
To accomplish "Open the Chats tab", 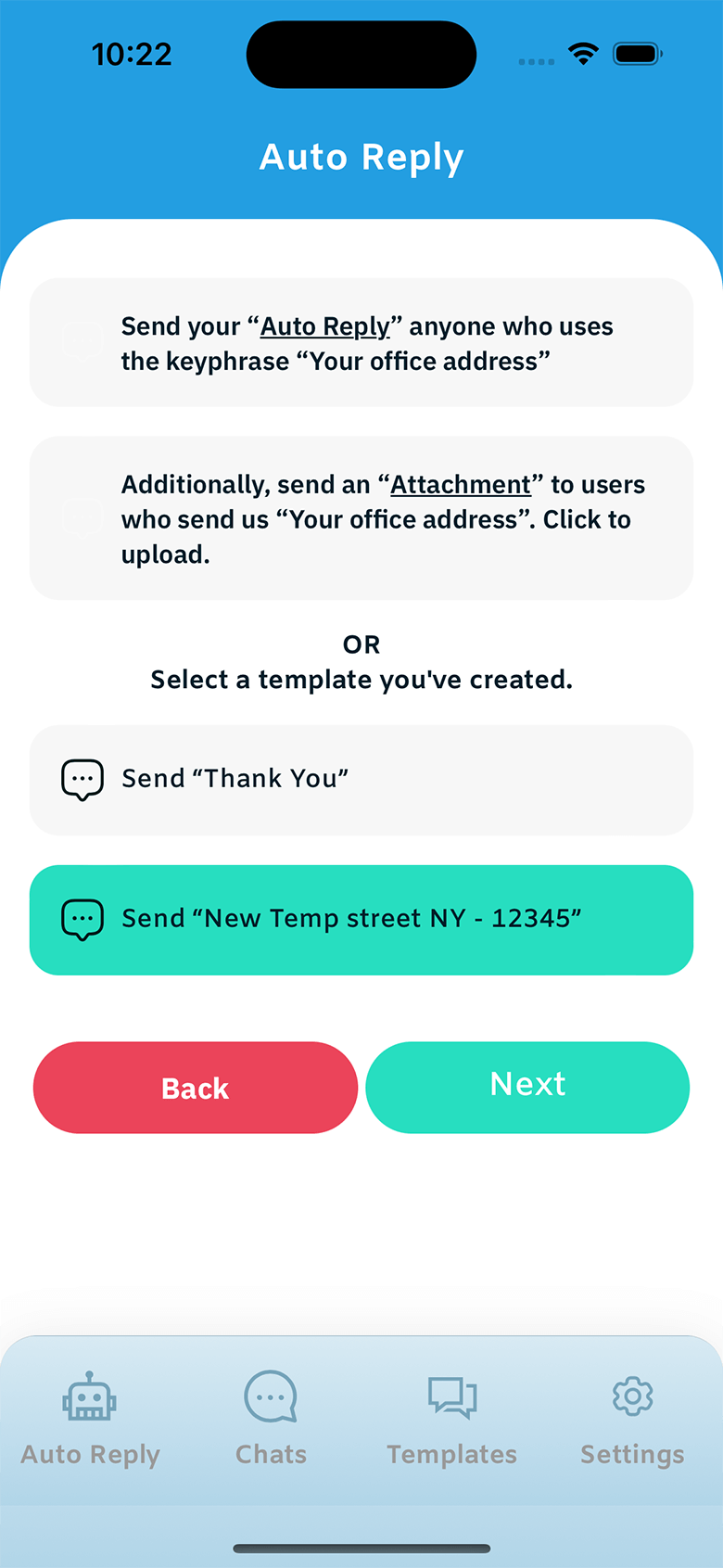I will (271, 1419).
